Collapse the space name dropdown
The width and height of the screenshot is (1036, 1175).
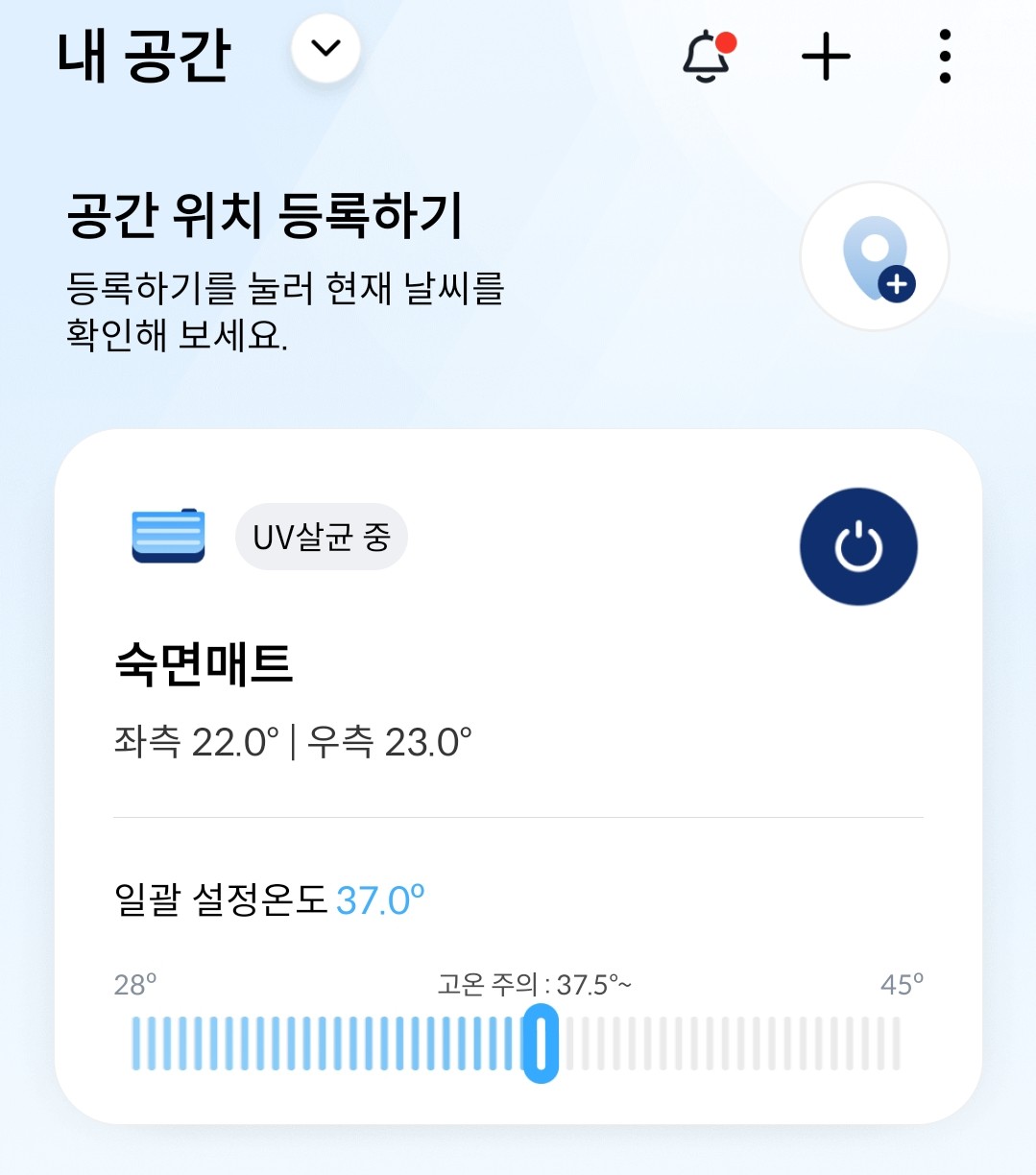[x=325, y=50]
